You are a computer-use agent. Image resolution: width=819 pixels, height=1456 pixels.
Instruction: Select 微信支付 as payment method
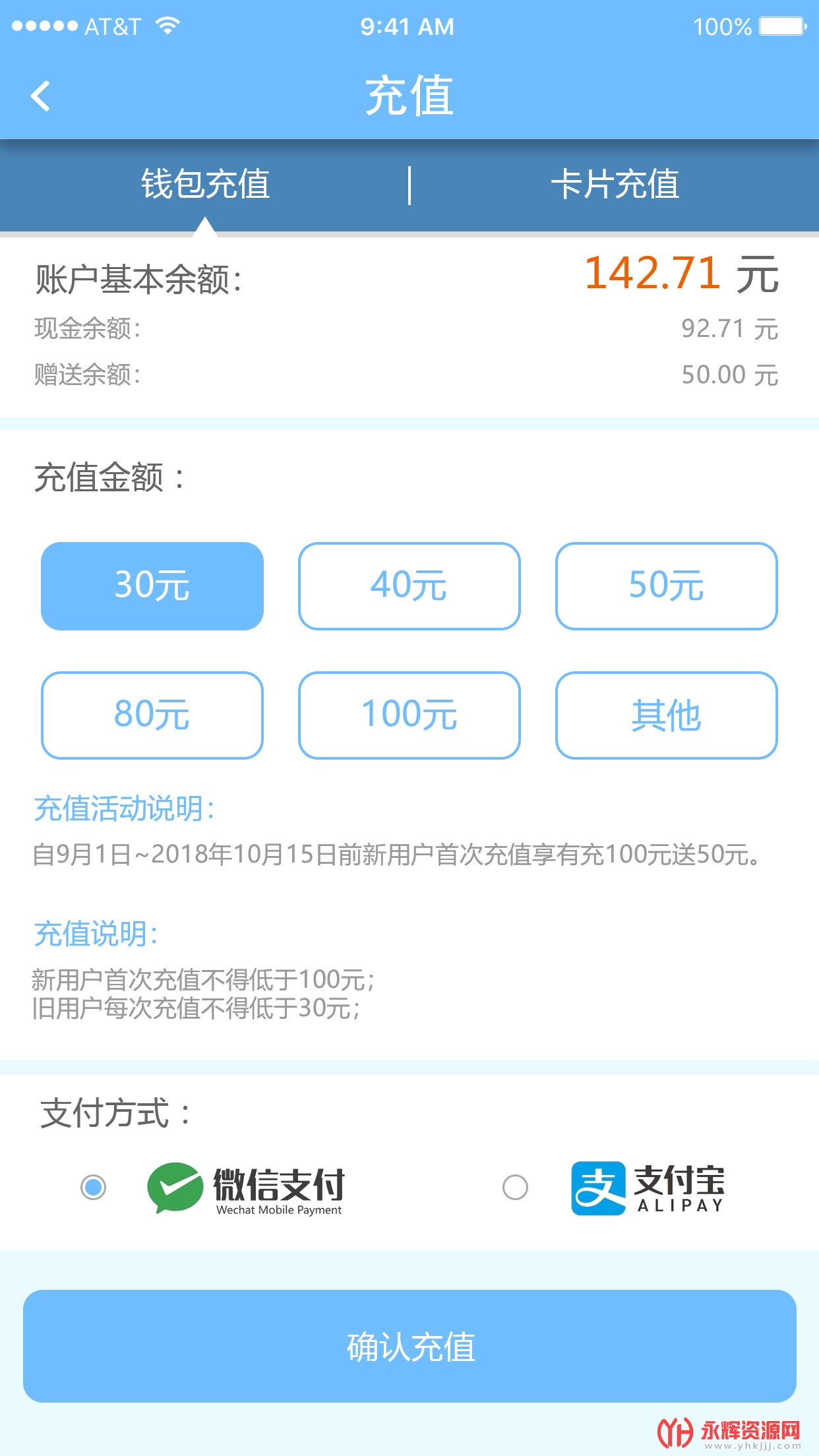point(94,1187)
